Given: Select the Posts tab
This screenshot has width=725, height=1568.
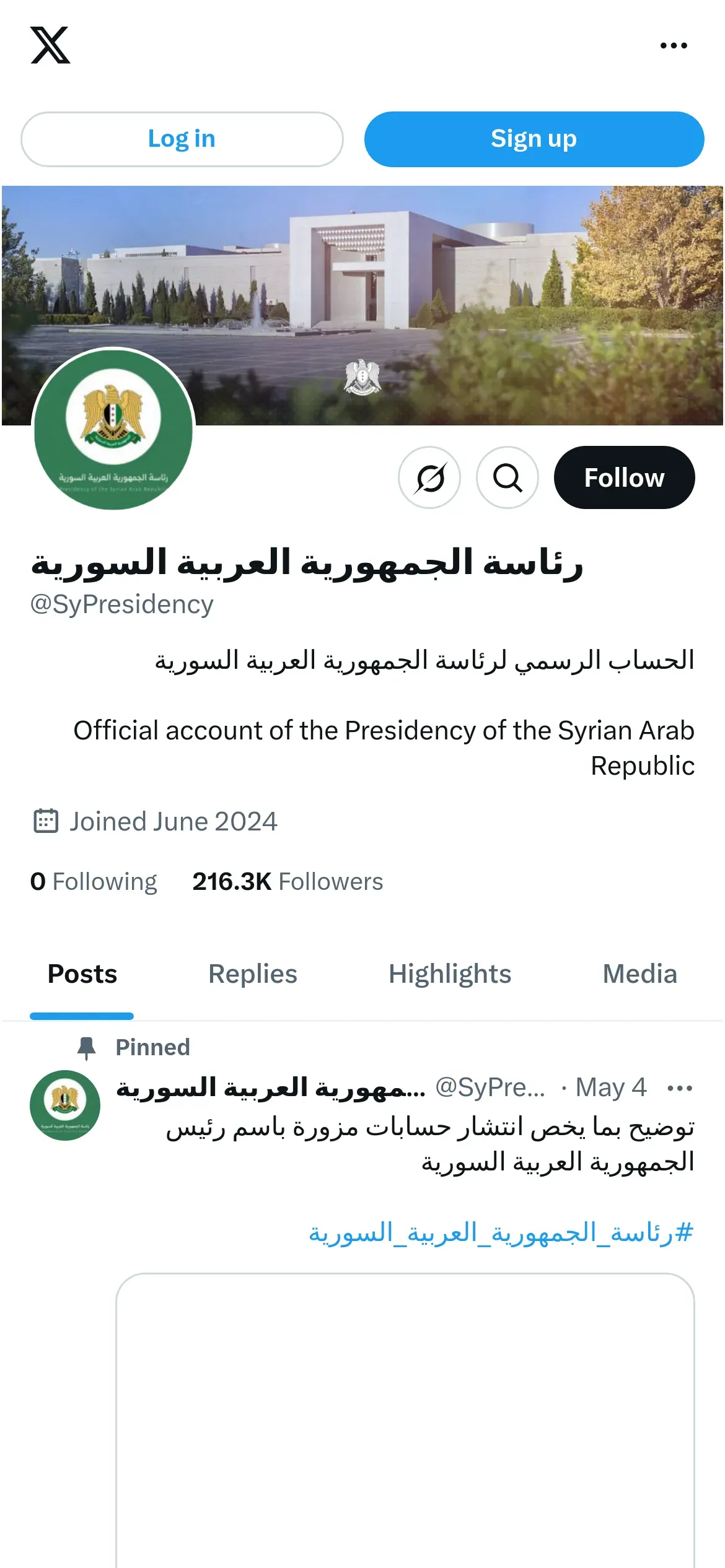Looking at the screenshot, I should pyautogui.click(x=82, y=974).
